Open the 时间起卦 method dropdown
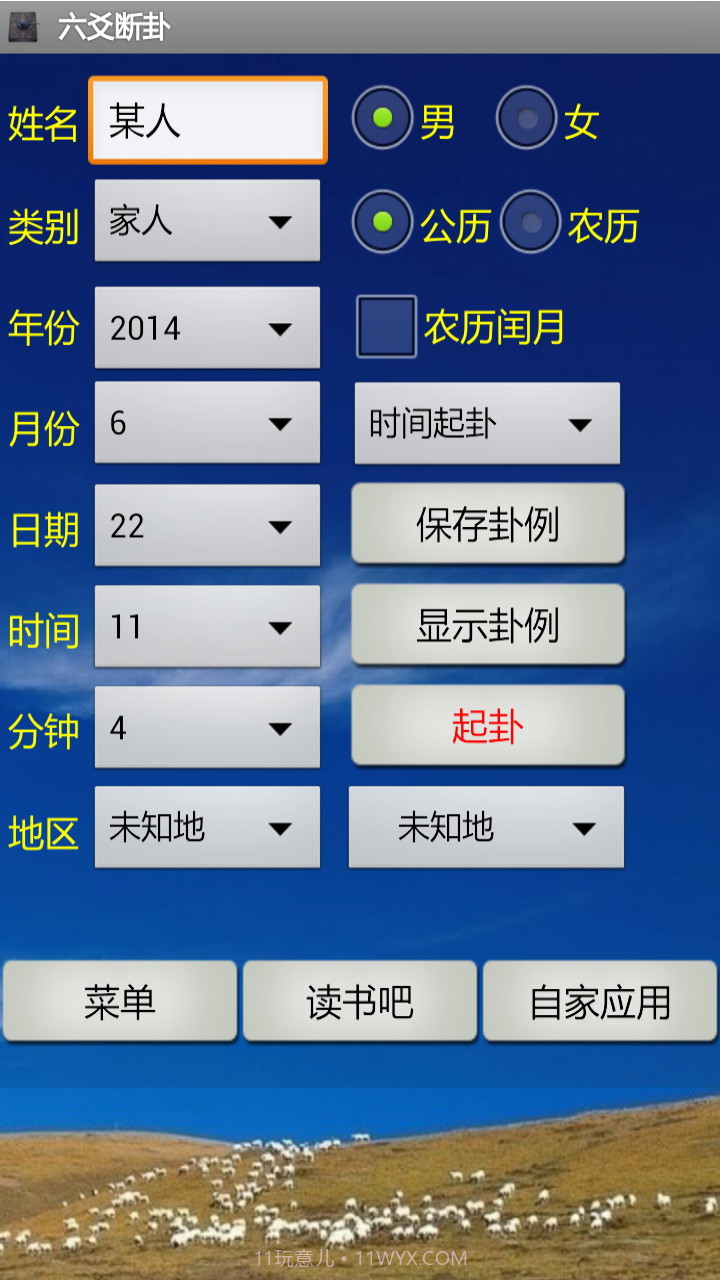The height and width of the screenshot is (1280, 720). point(486,423)
